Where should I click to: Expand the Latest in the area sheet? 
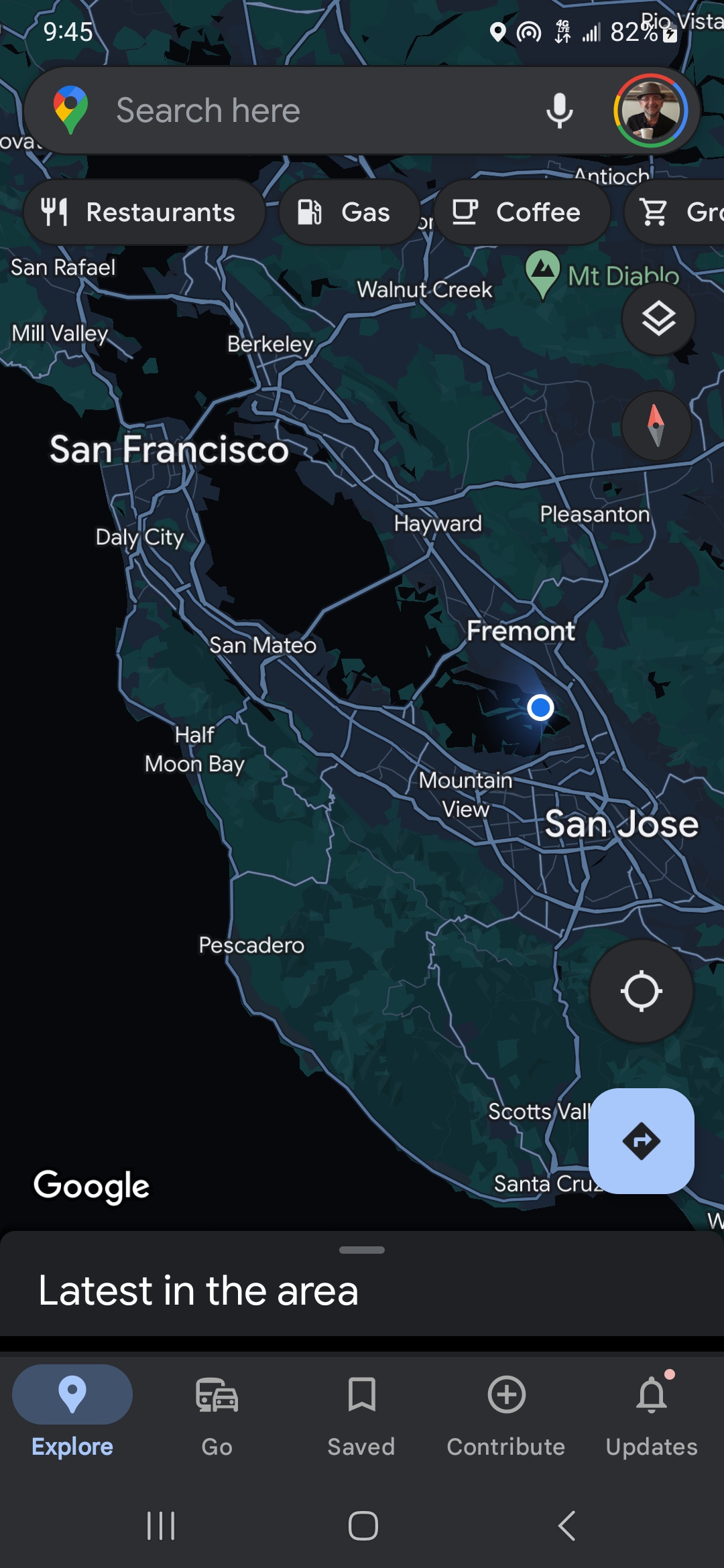click(x=362, y=1283)
